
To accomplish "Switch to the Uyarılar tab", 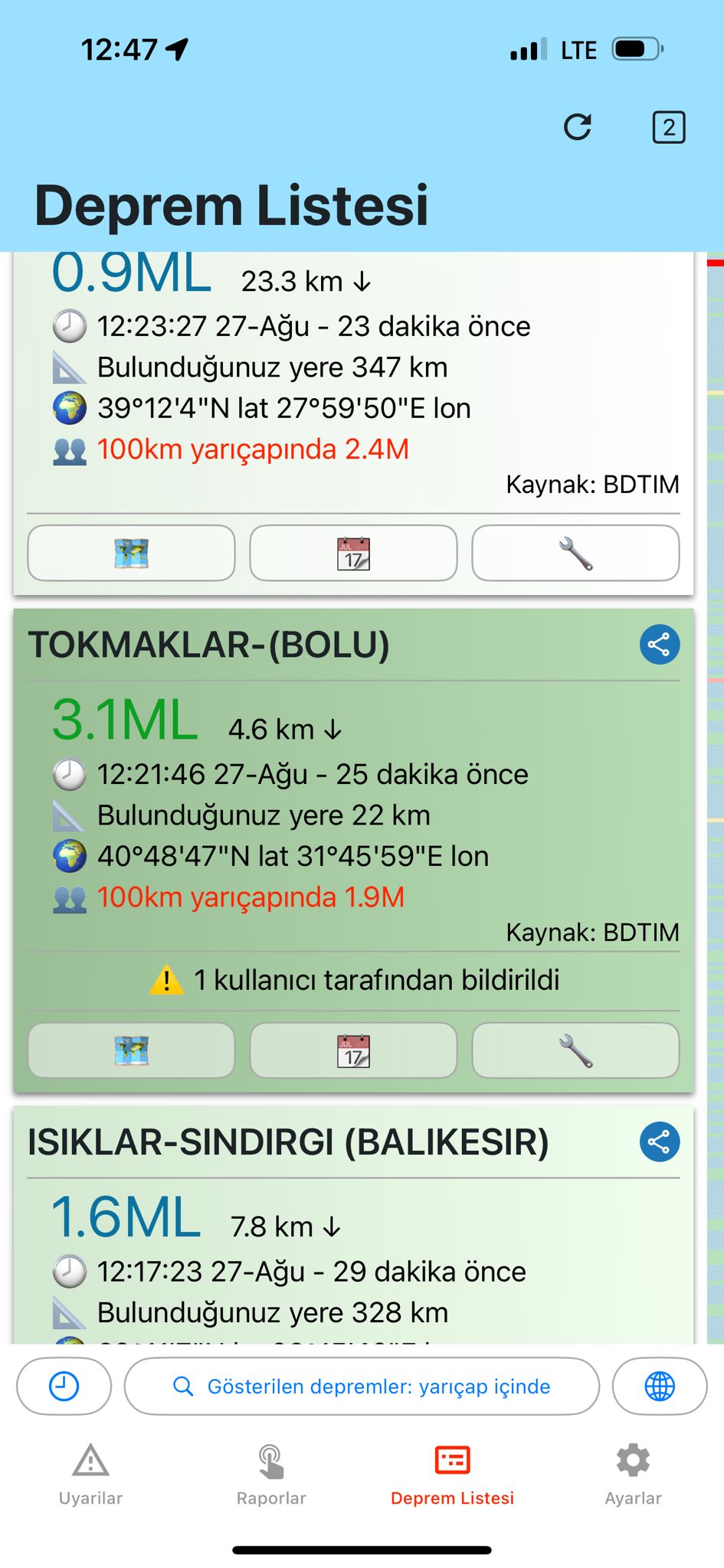I will pyautogui.click(x=90, y=1475).
